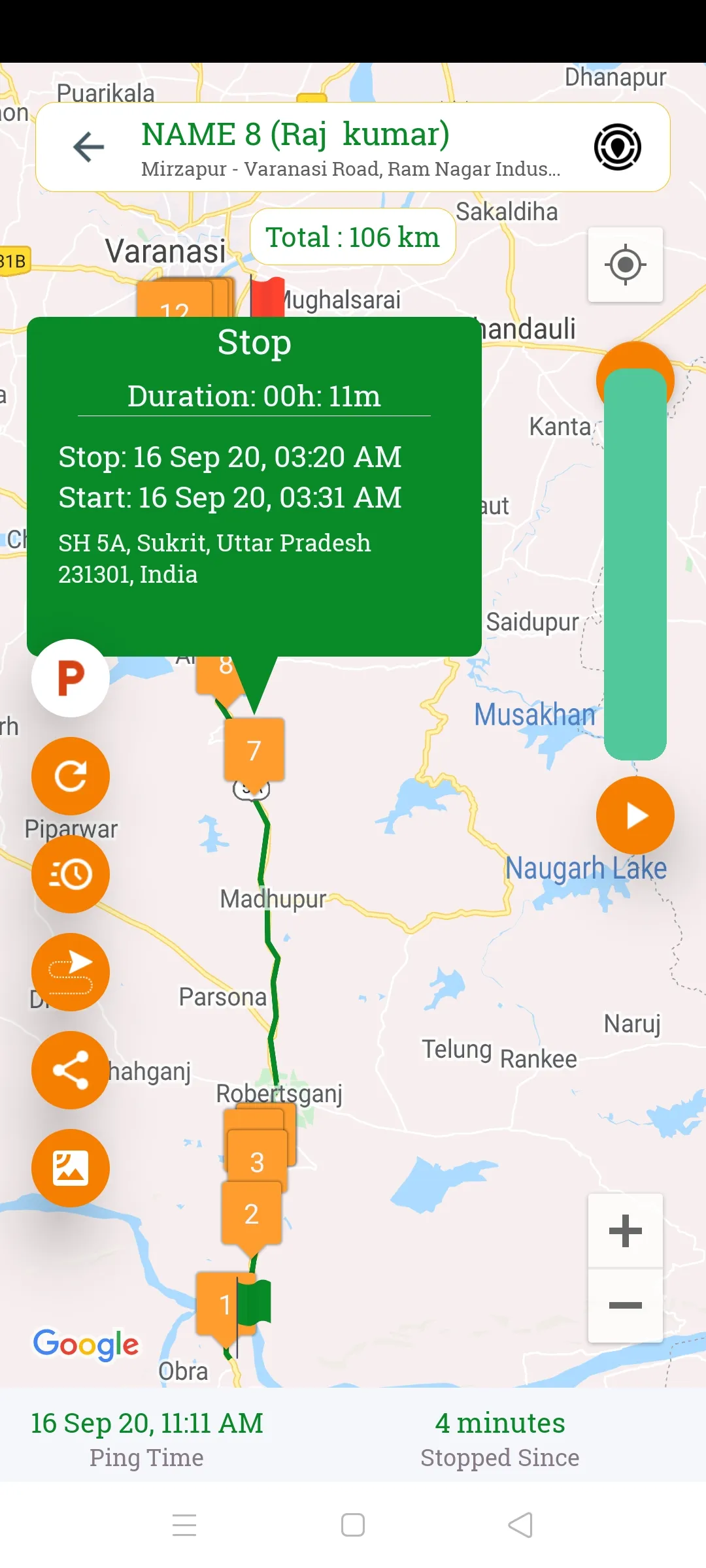Tap the Total 106 km distance label
The image size is (706, 1568).
click(352, 237)
